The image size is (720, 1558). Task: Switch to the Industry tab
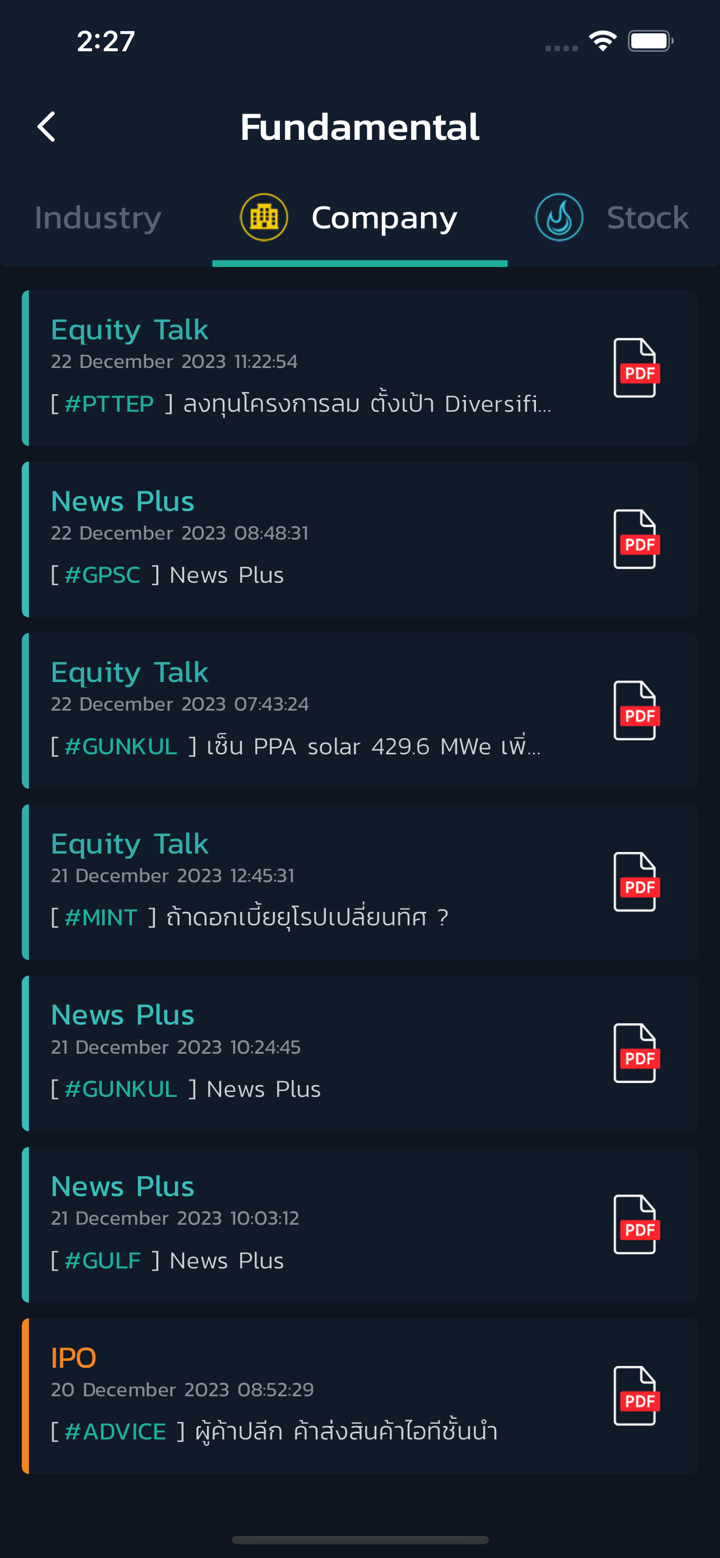(x=98, y=218)
